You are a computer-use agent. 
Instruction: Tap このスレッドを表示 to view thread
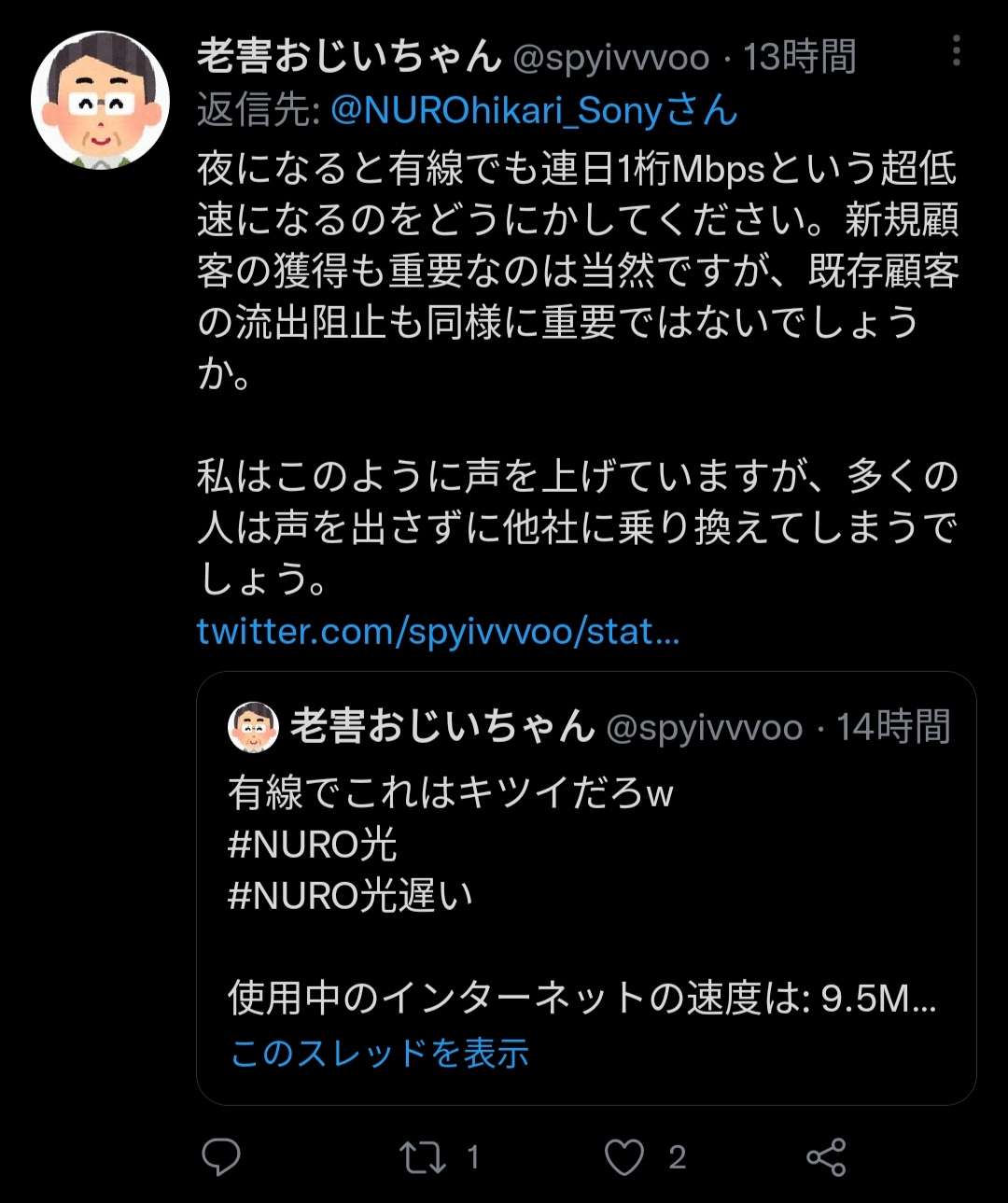(x=379, y=1053)
